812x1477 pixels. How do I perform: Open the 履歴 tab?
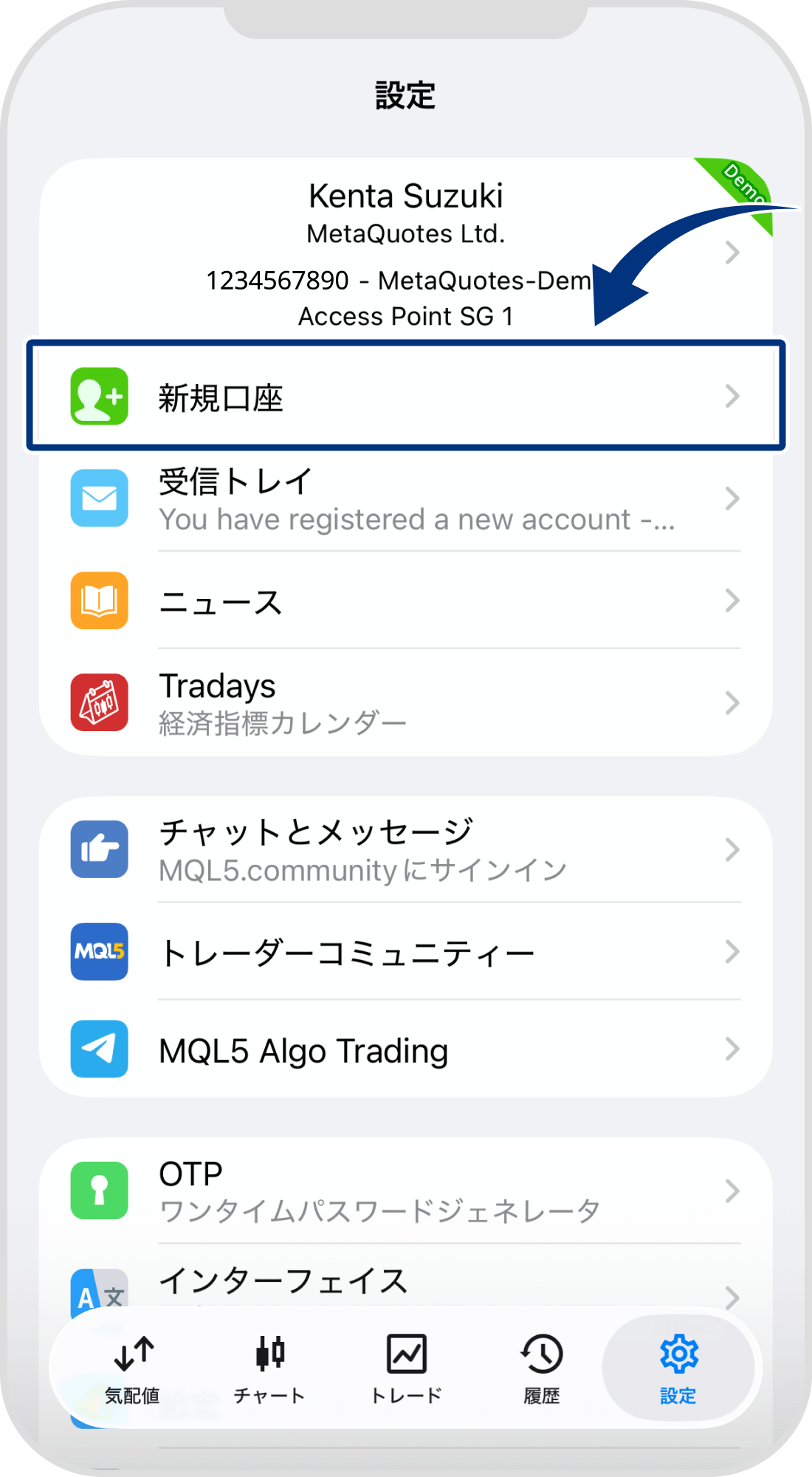pyautogui.click(x=541, y=1368)
